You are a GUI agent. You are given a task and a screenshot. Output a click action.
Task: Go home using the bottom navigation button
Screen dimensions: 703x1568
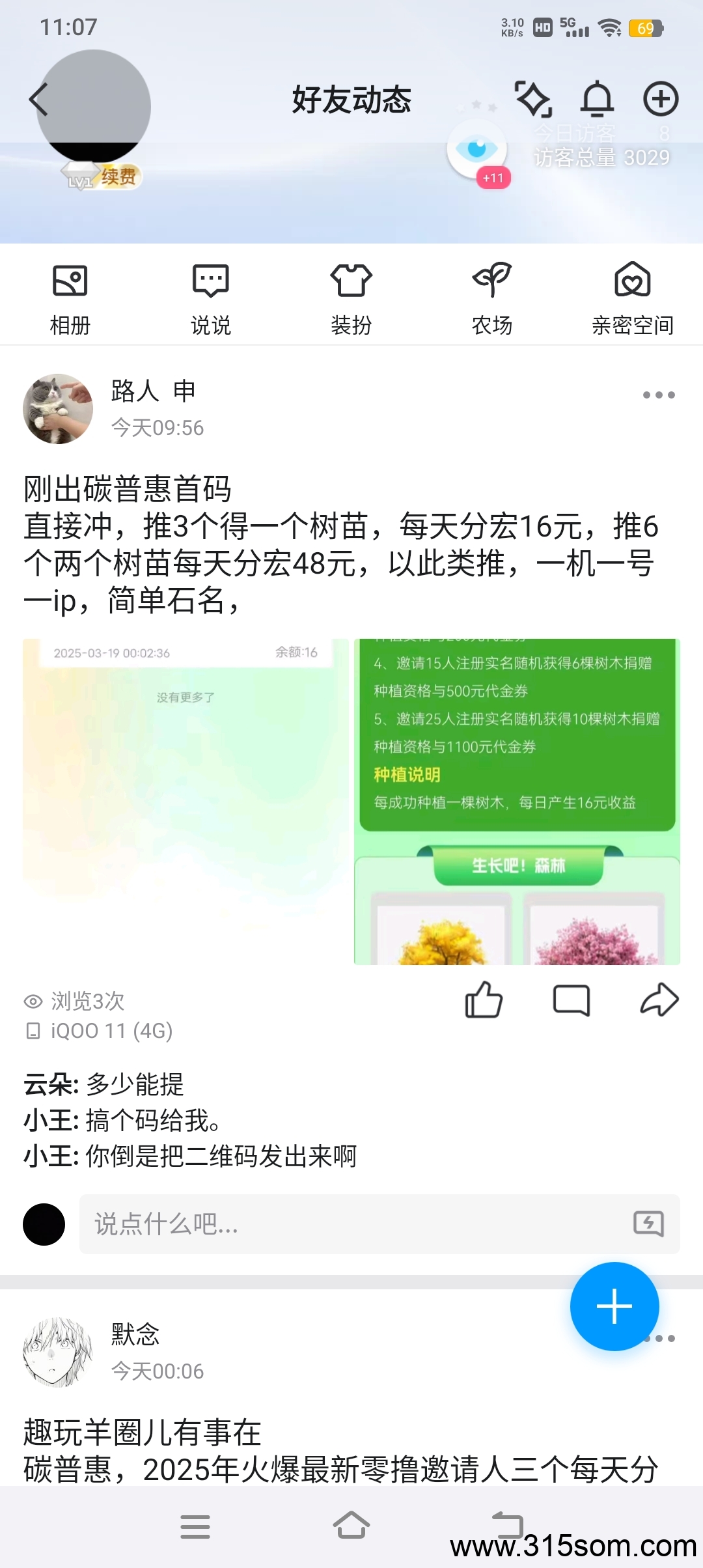point(351,1524)
